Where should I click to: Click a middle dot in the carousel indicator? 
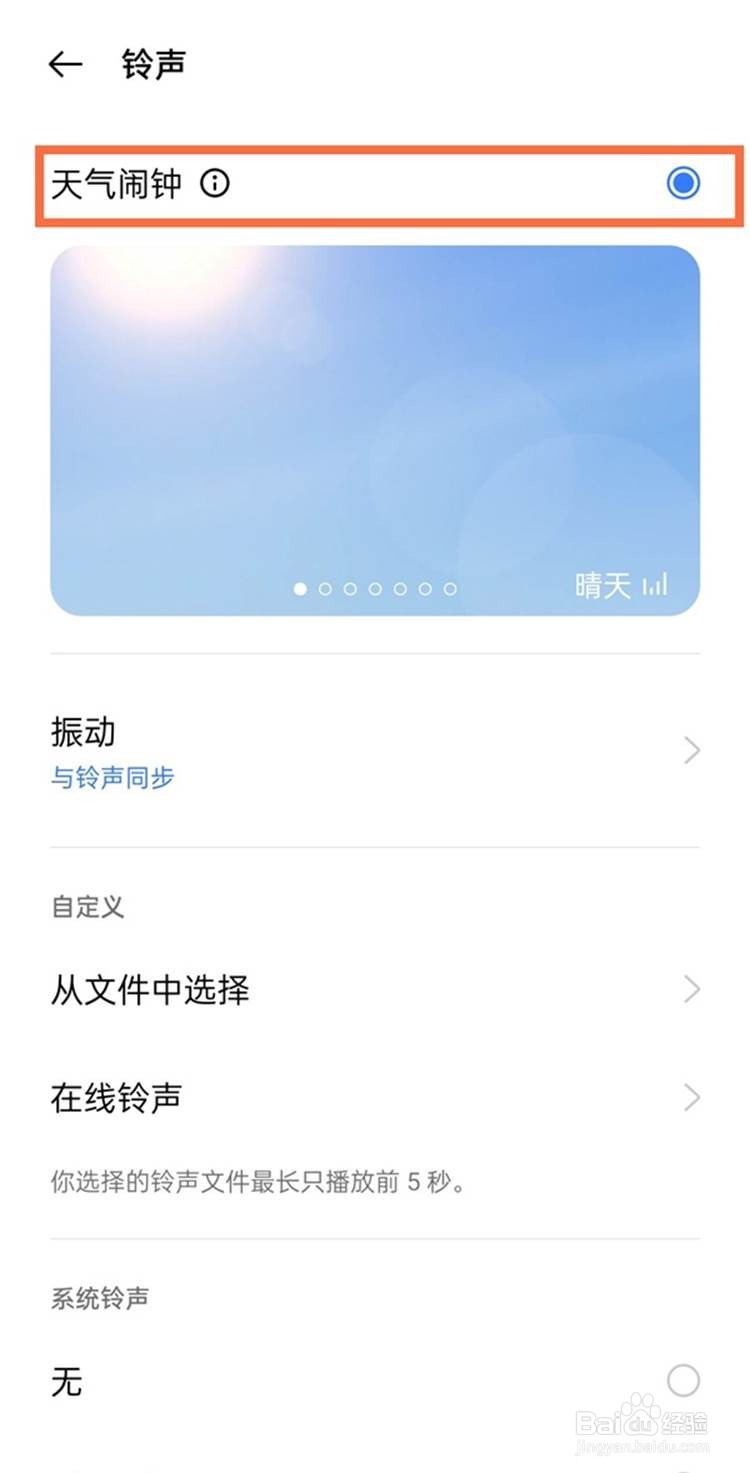click(x=375, y=589)
